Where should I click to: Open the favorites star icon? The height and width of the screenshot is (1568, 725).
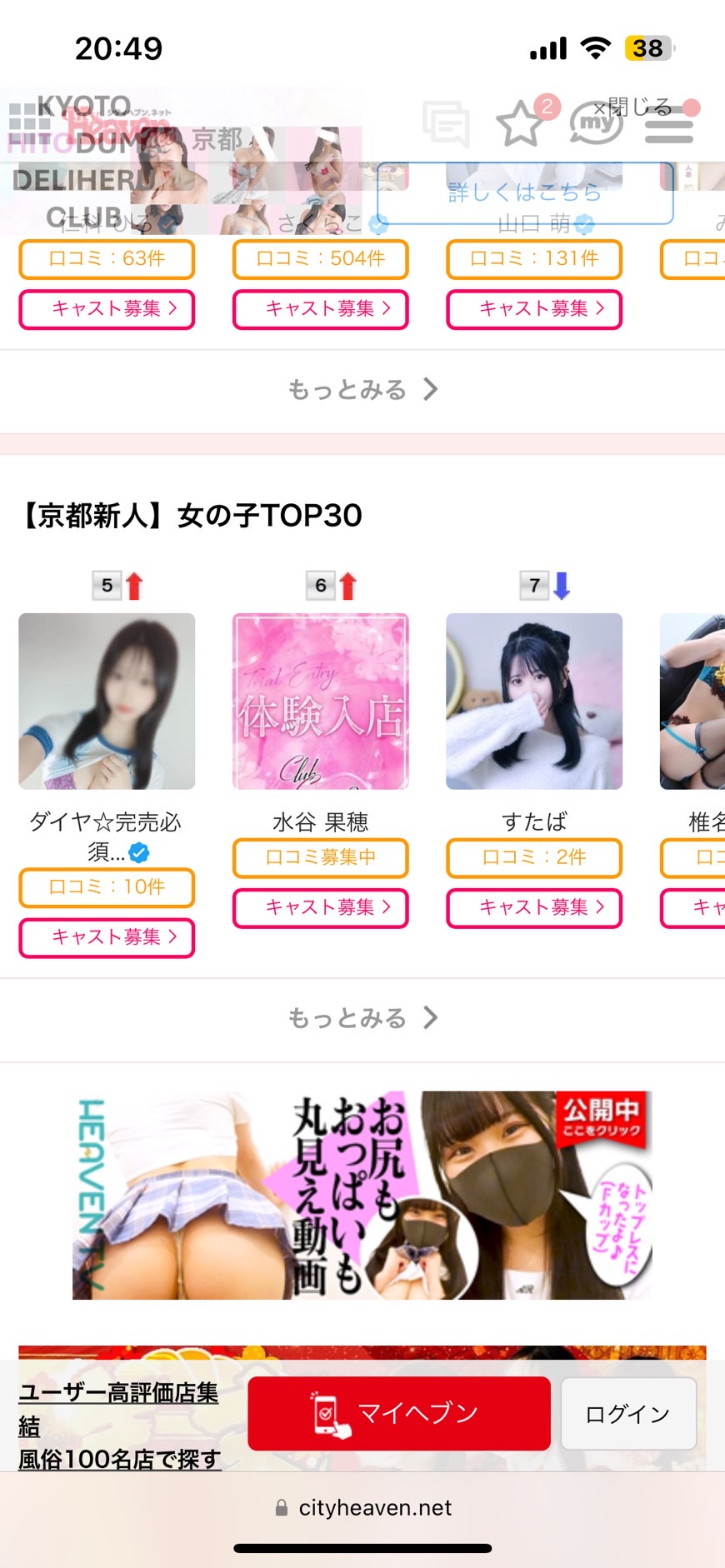pos(519,124)
